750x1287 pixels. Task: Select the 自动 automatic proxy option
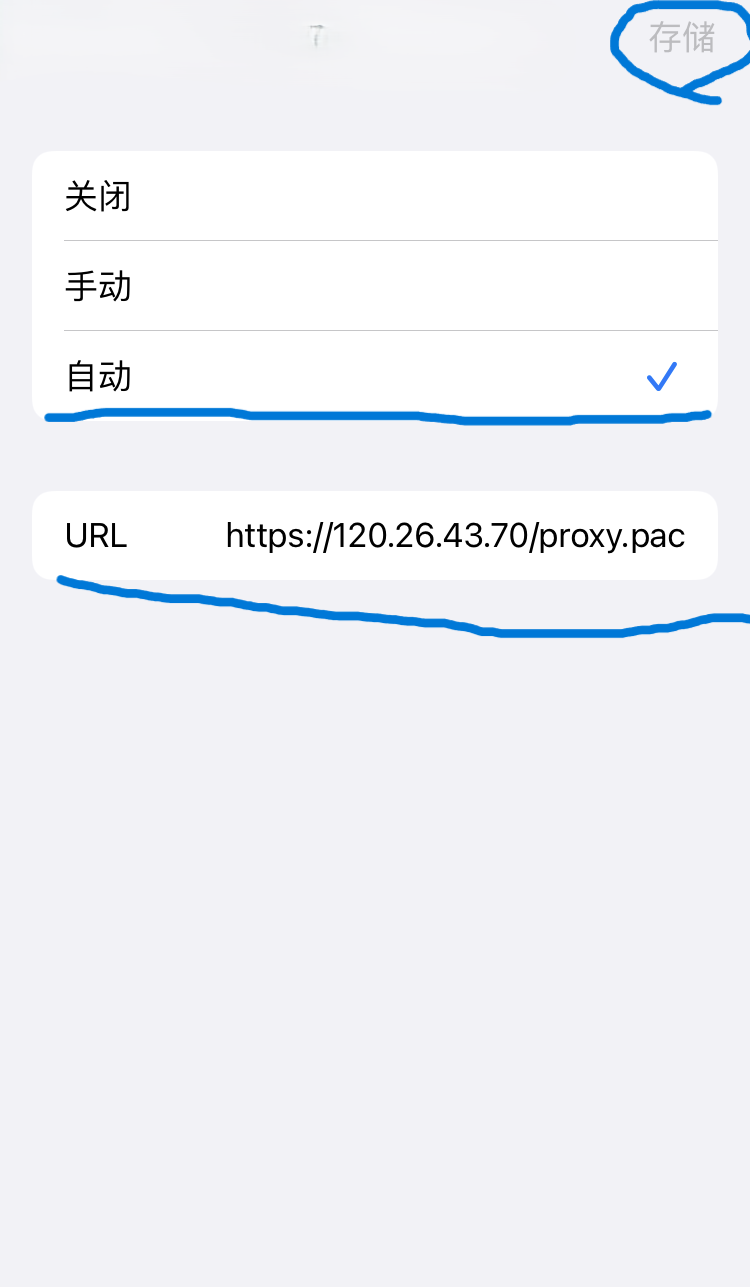click(375, 376)
